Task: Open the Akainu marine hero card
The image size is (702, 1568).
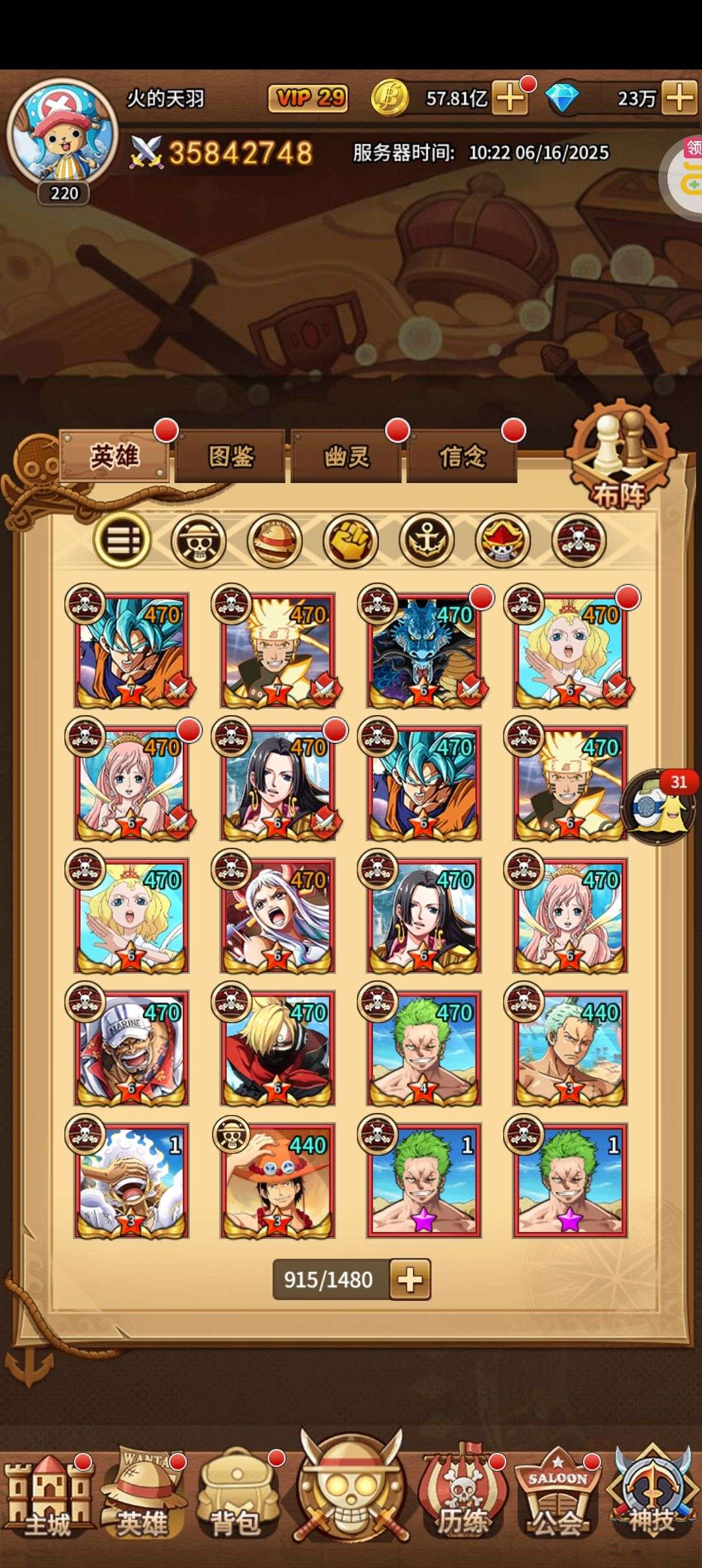Action: 131,1048
